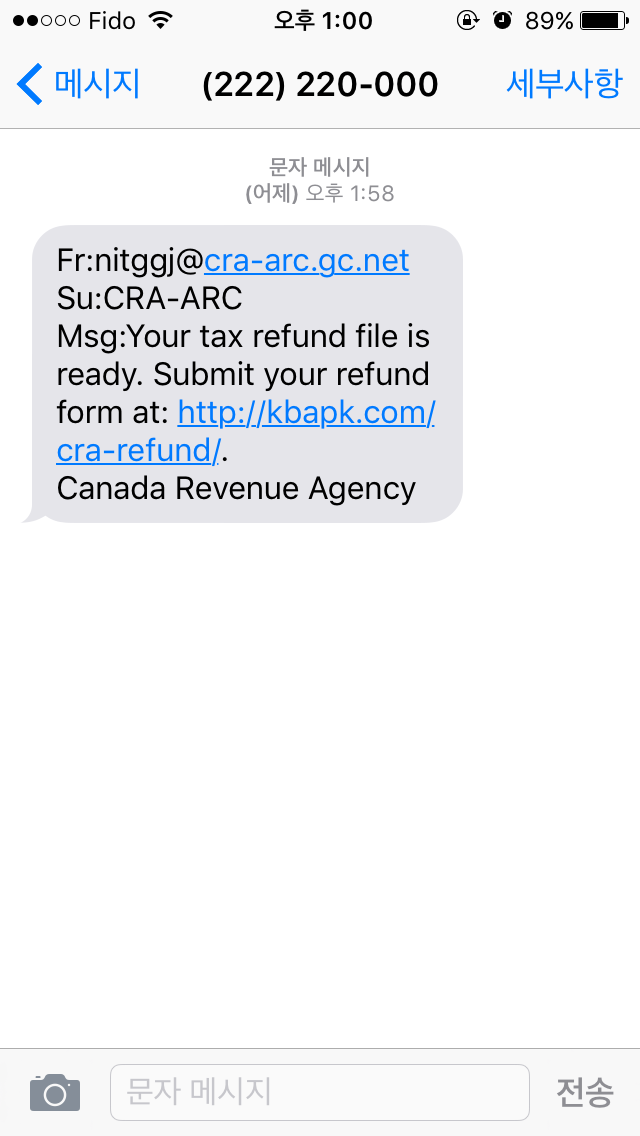The image size is (640, 1136).
Task: Open 세부사항 for this conversation
Action: (x=564, y=84)
